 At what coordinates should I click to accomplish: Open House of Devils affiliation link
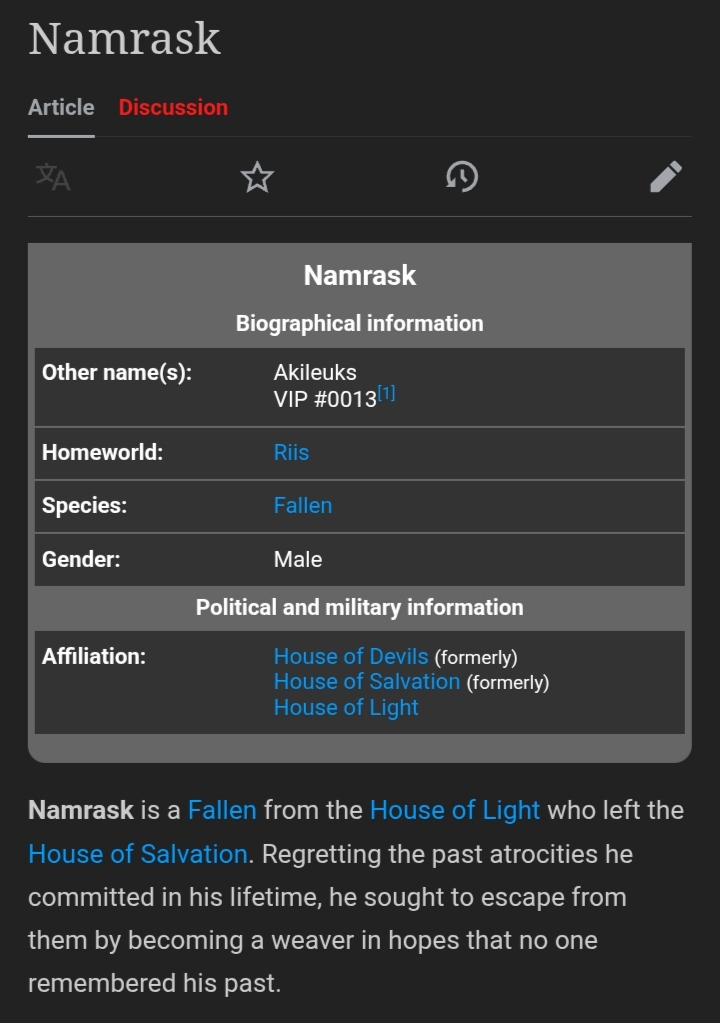350,656
